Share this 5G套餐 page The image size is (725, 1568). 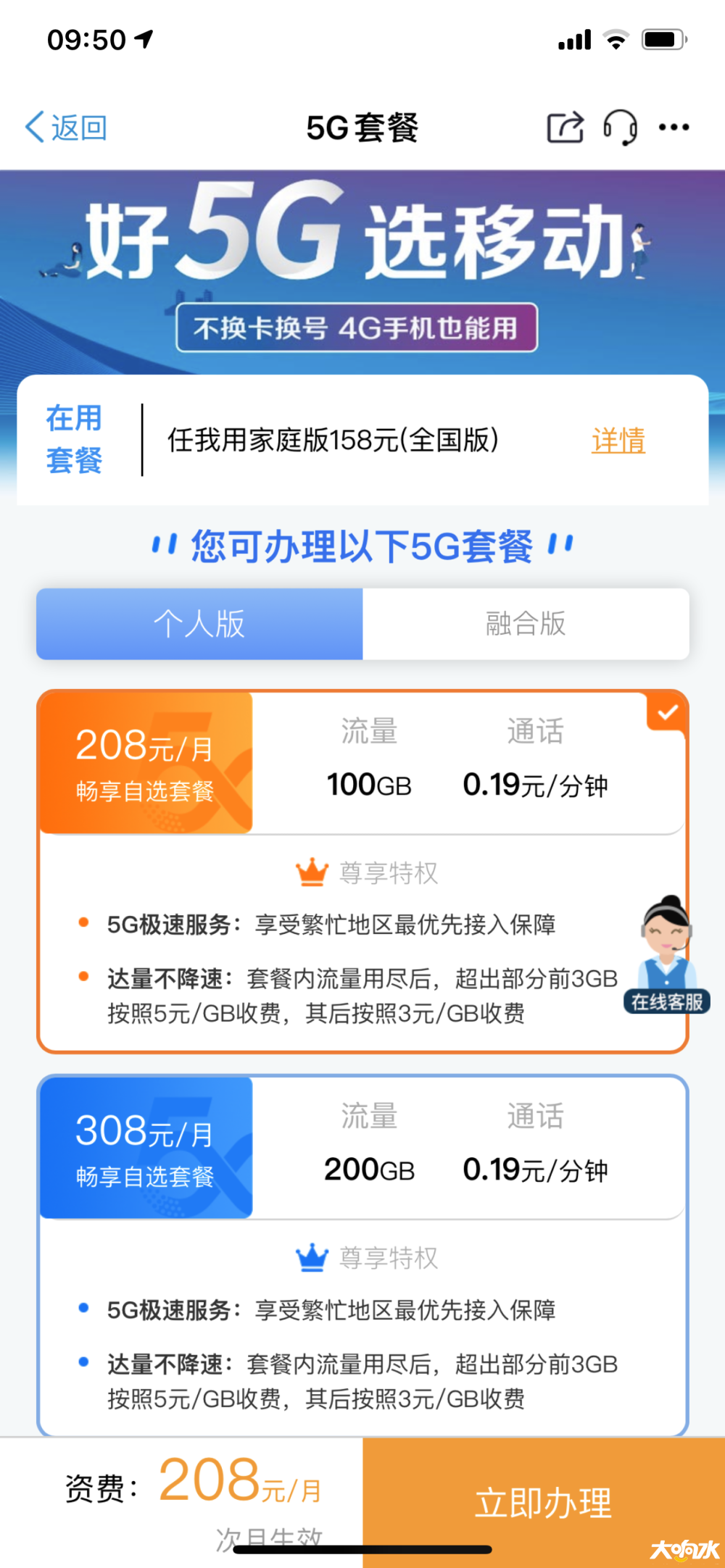(x=565, y=128)
